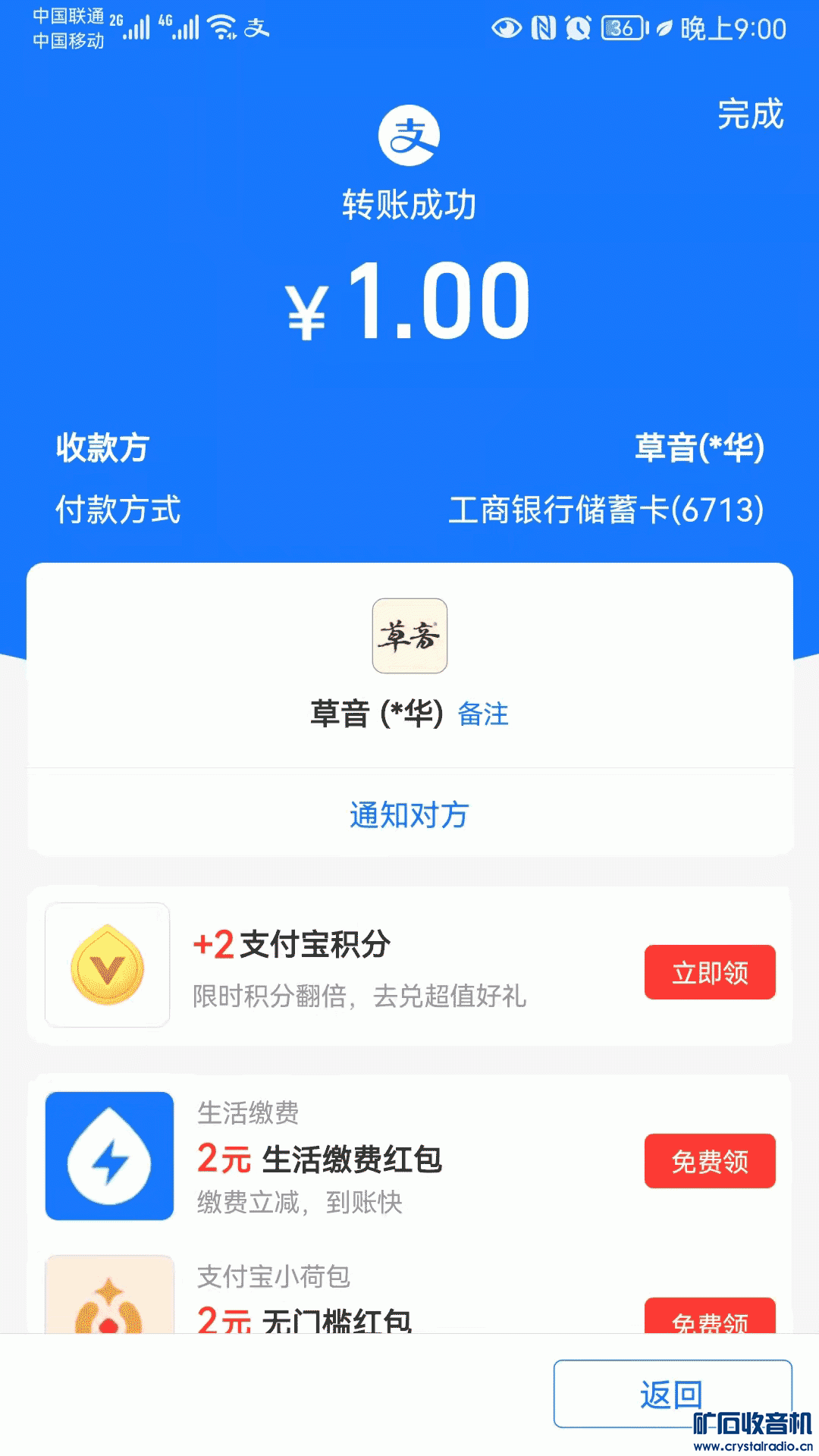Claim the 生活缴费红包 with 免费领
Viewport: 819px width, 1456px height.
710,1161
